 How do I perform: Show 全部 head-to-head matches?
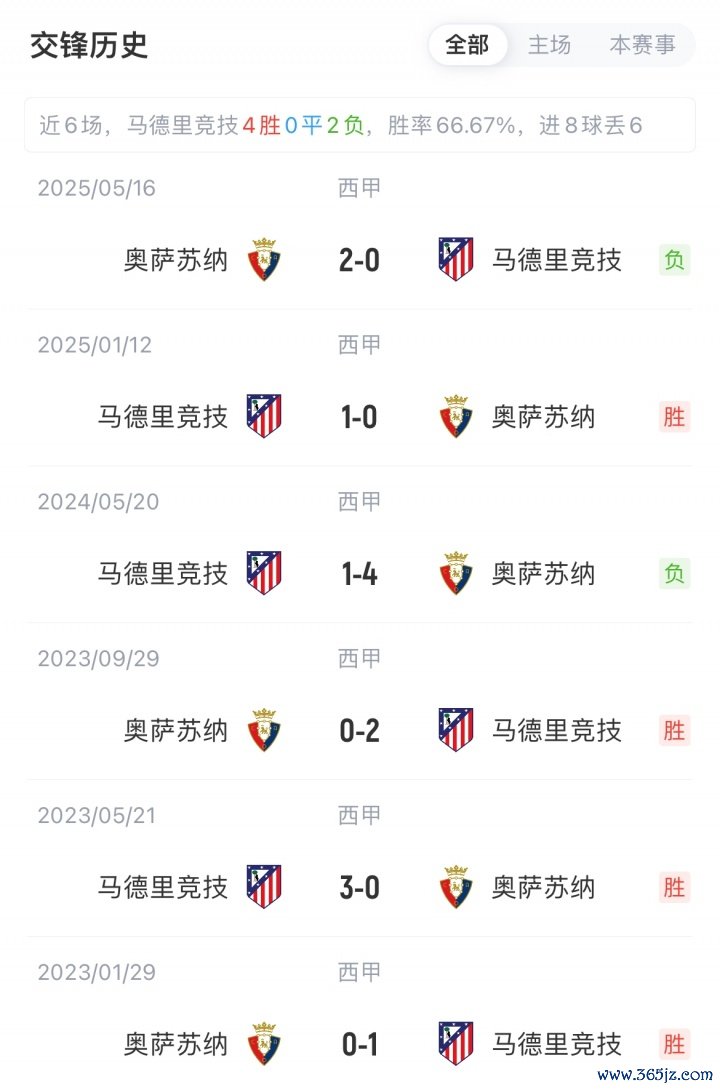[x=467, y=45]
